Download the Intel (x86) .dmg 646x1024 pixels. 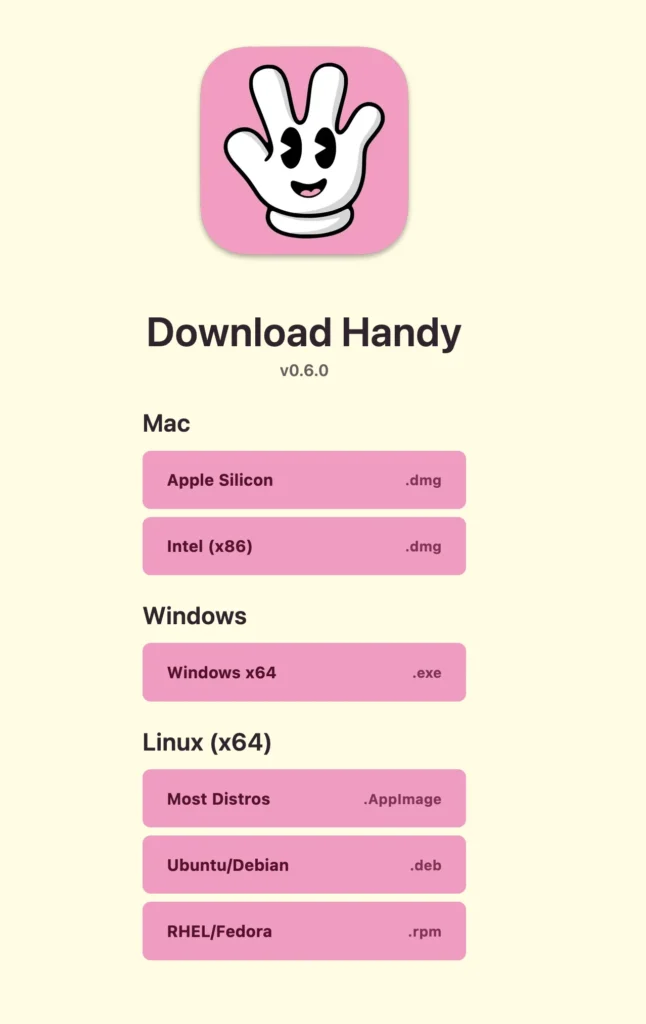tap(304, 547)
